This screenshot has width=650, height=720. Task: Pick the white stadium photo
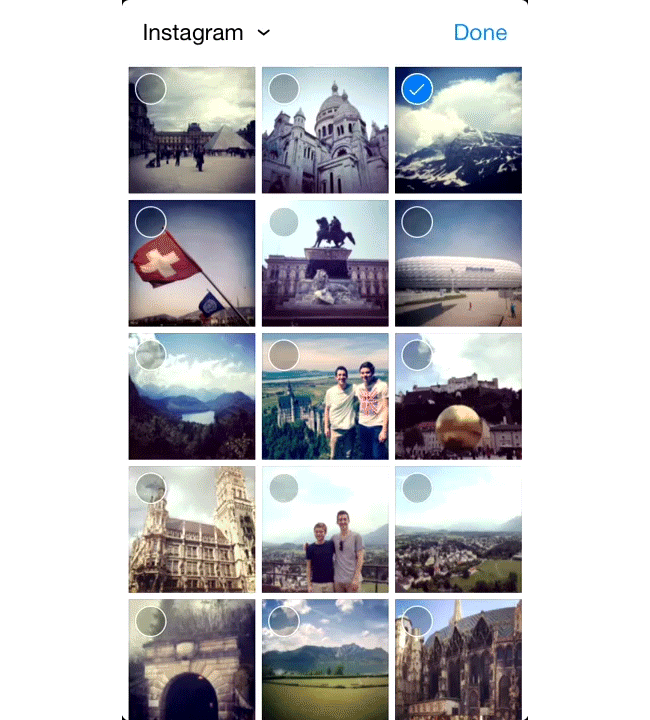pyautogui.click(x=458, y=263)
